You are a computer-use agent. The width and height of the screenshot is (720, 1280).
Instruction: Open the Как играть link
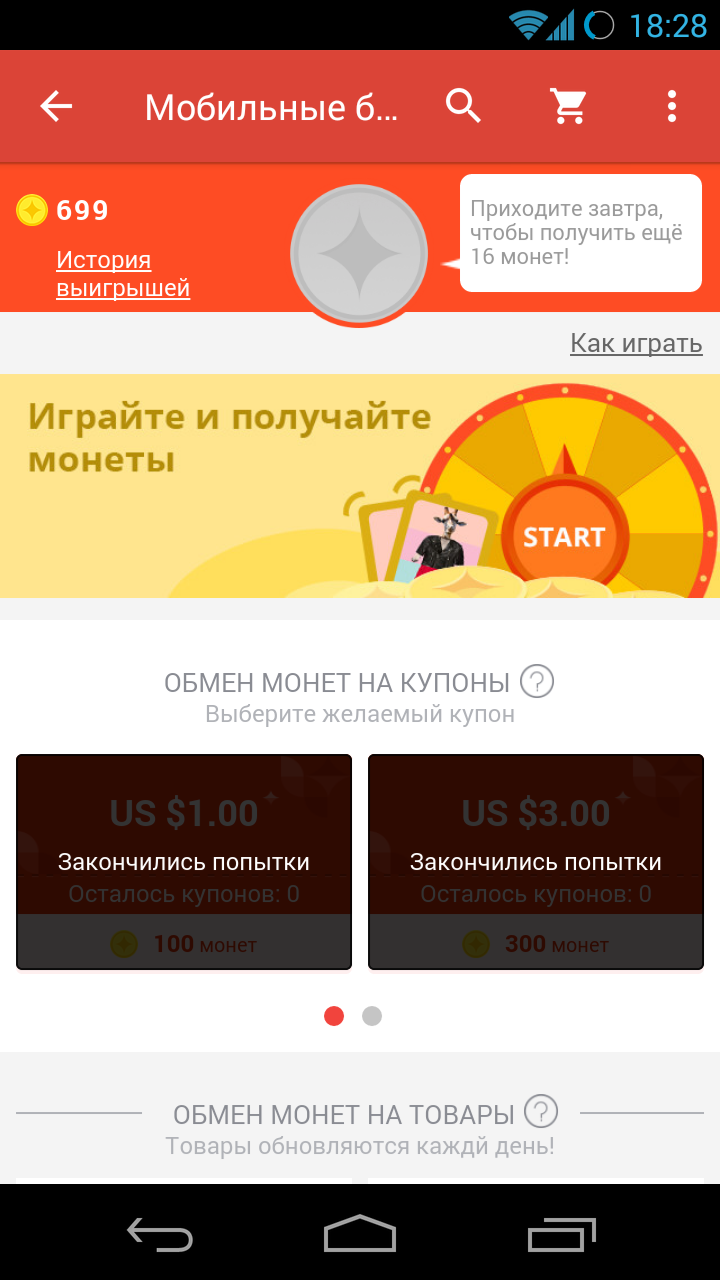pyautogui.click(x=636, y=343)
